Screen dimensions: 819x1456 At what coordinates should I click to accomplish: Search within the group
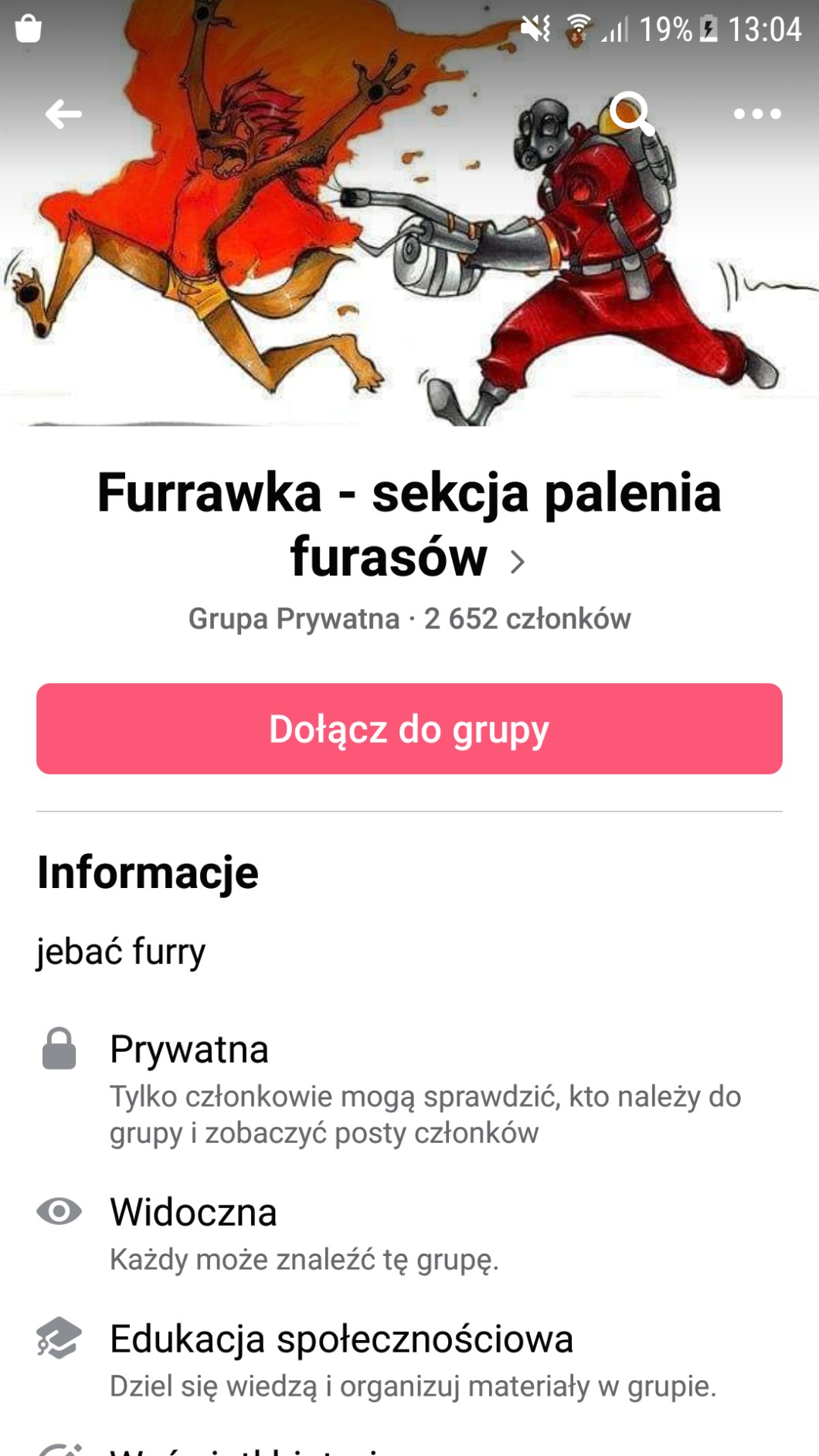(x=632, y=114)
